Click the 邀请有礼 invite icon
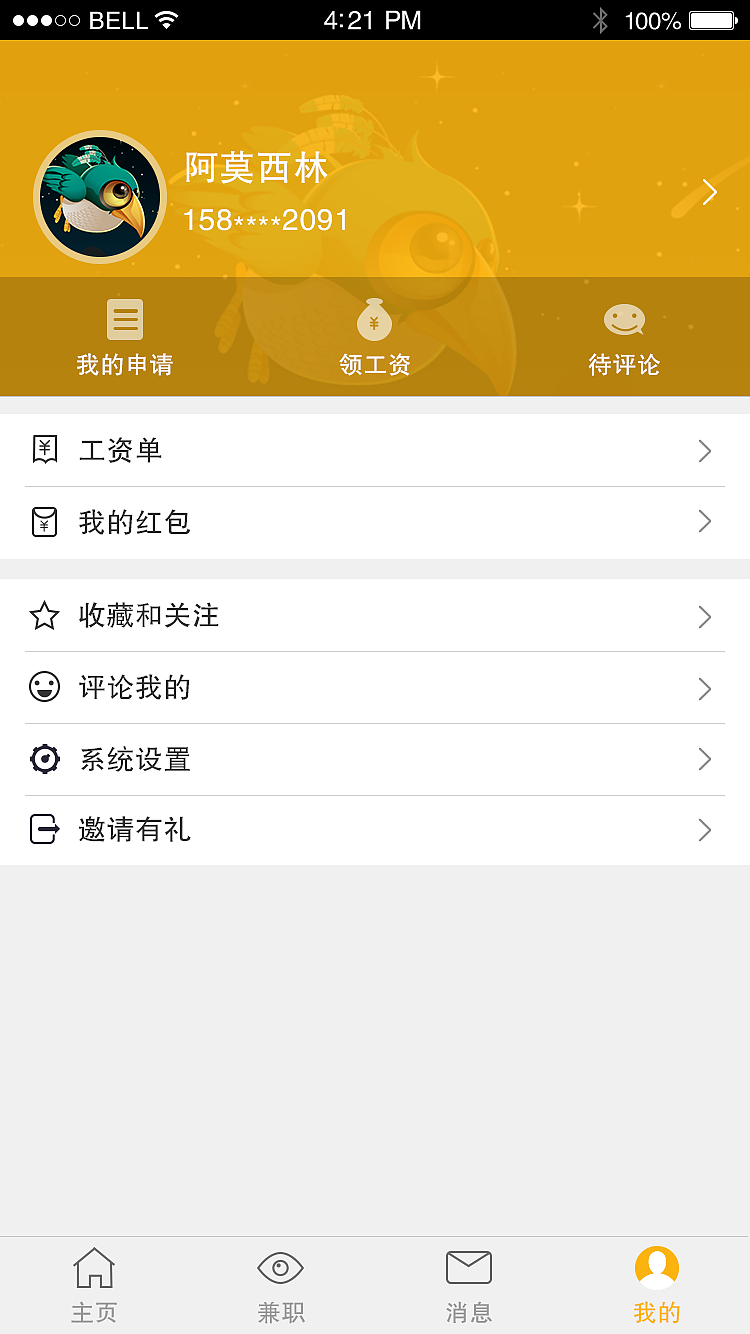The height and width of the screenshot is (1334, 750). (45, 830)
